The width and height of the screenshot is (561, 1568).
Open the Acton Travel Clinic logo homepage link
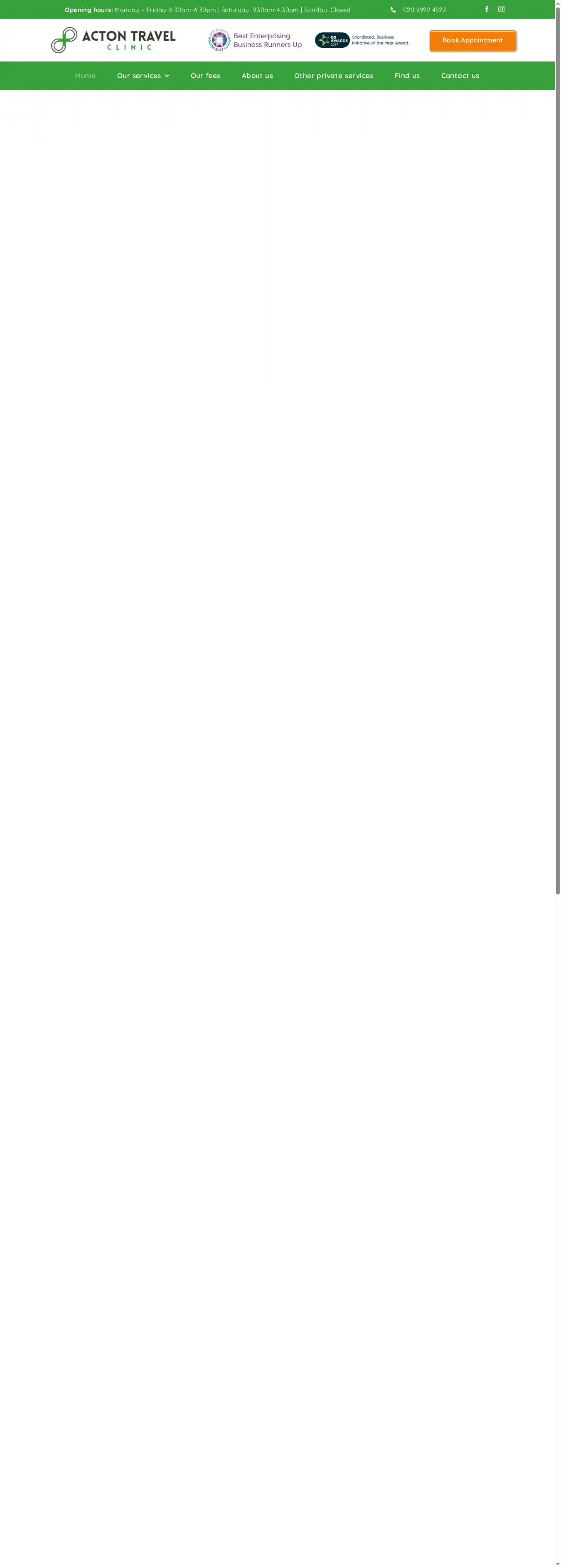(x=113, y=40)
